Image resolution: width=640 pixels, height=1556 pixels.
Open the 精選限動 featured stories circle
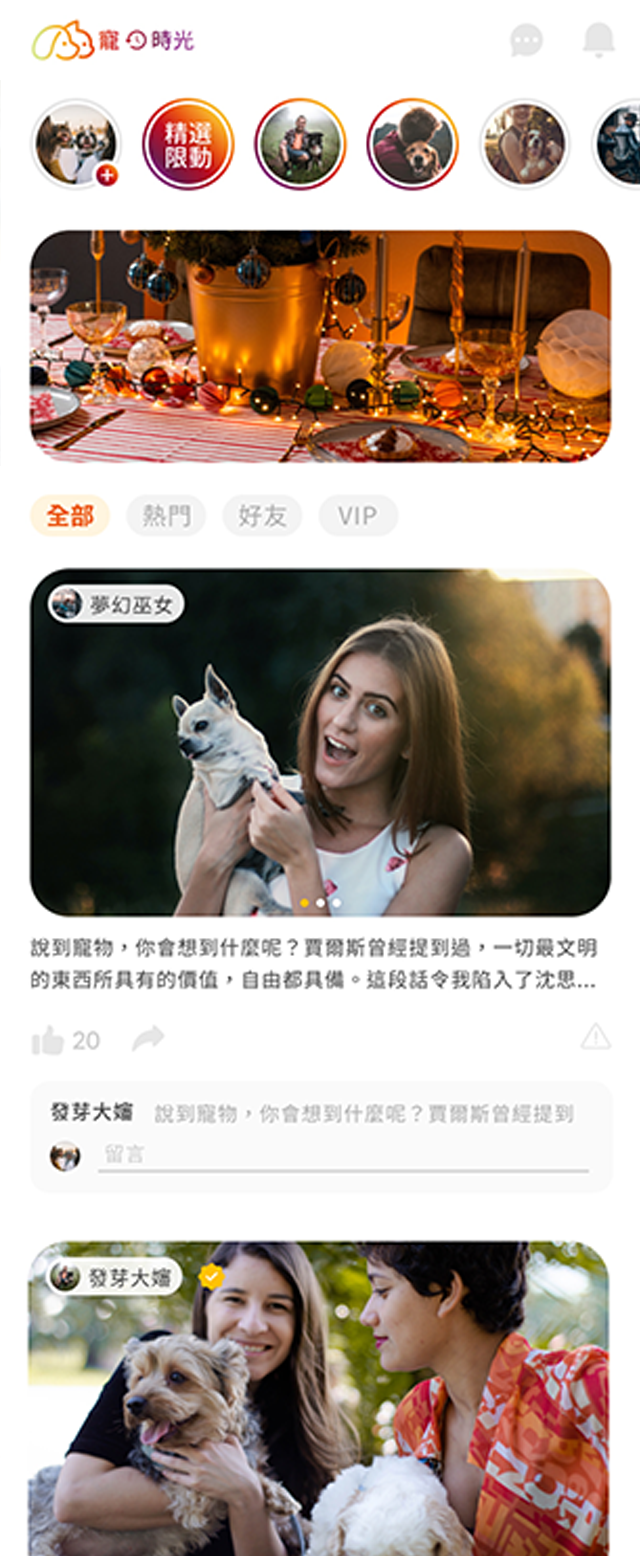(188, 144)
